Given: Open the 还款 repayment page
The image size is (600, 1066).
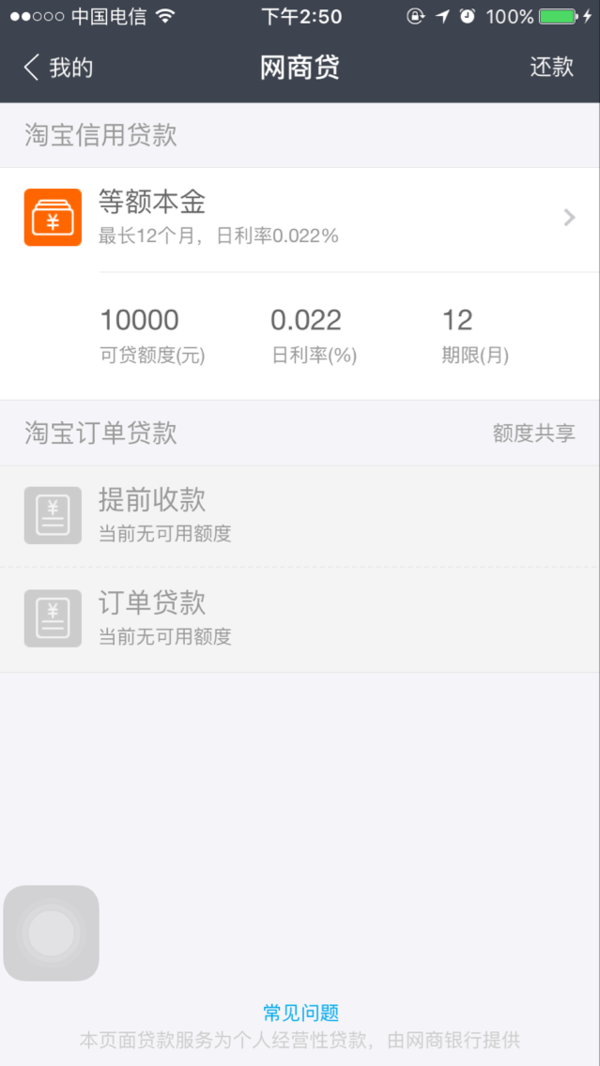Looking at the screenshot, I should click(551, 67).
